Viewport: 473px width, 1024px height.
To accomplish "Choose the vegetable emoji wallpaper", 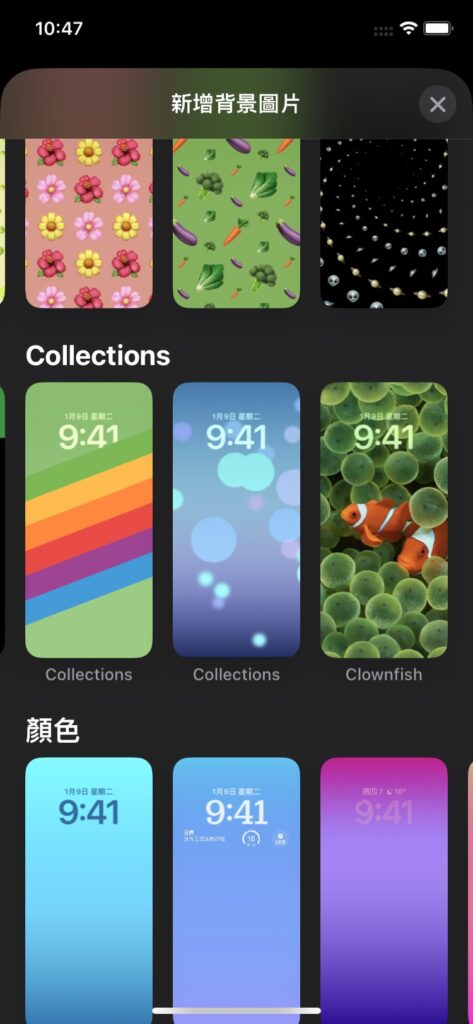I will click(x=236, y=223).
